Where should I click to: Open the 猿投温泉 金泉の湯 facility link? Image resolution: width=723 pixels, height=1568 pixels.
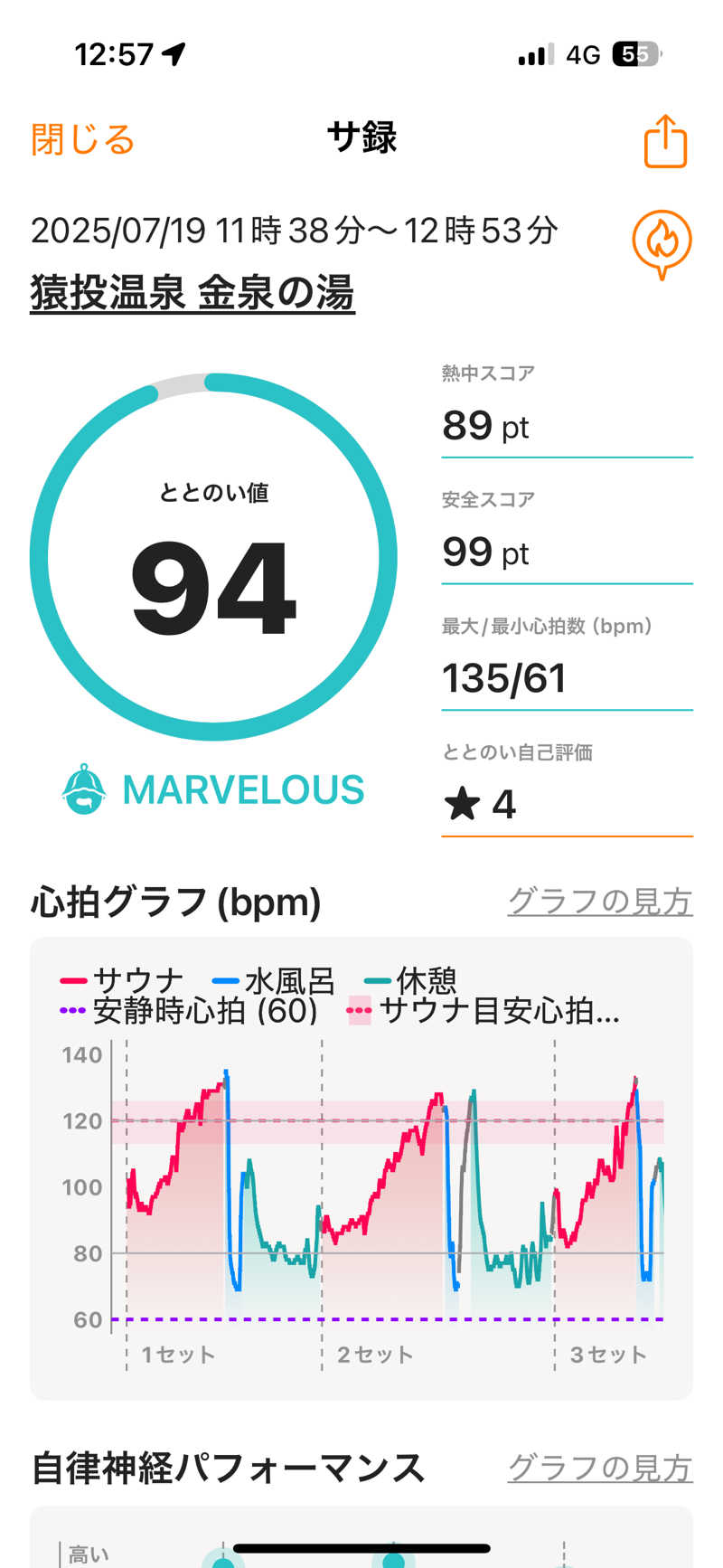click(192, 294)
